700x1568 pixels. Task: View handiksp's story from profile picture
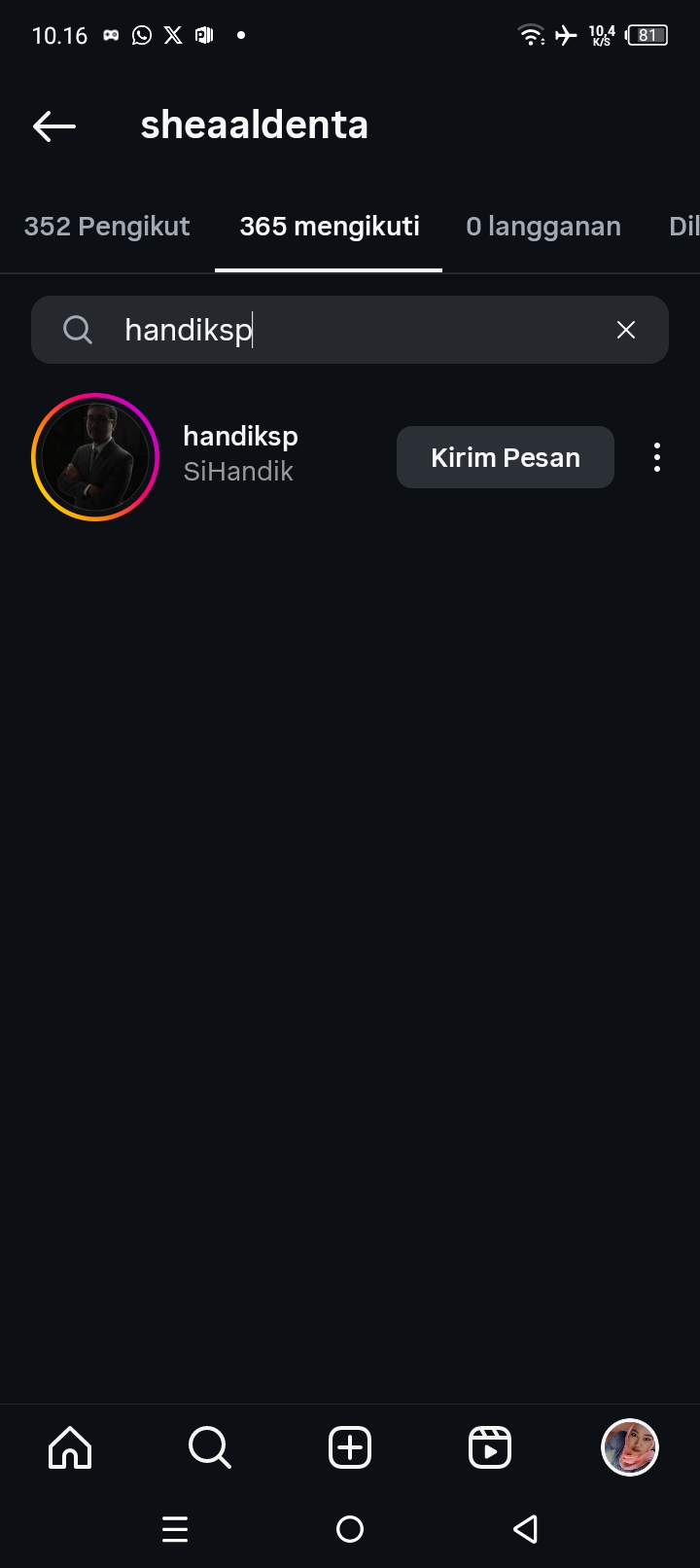[x=95, y=457]
